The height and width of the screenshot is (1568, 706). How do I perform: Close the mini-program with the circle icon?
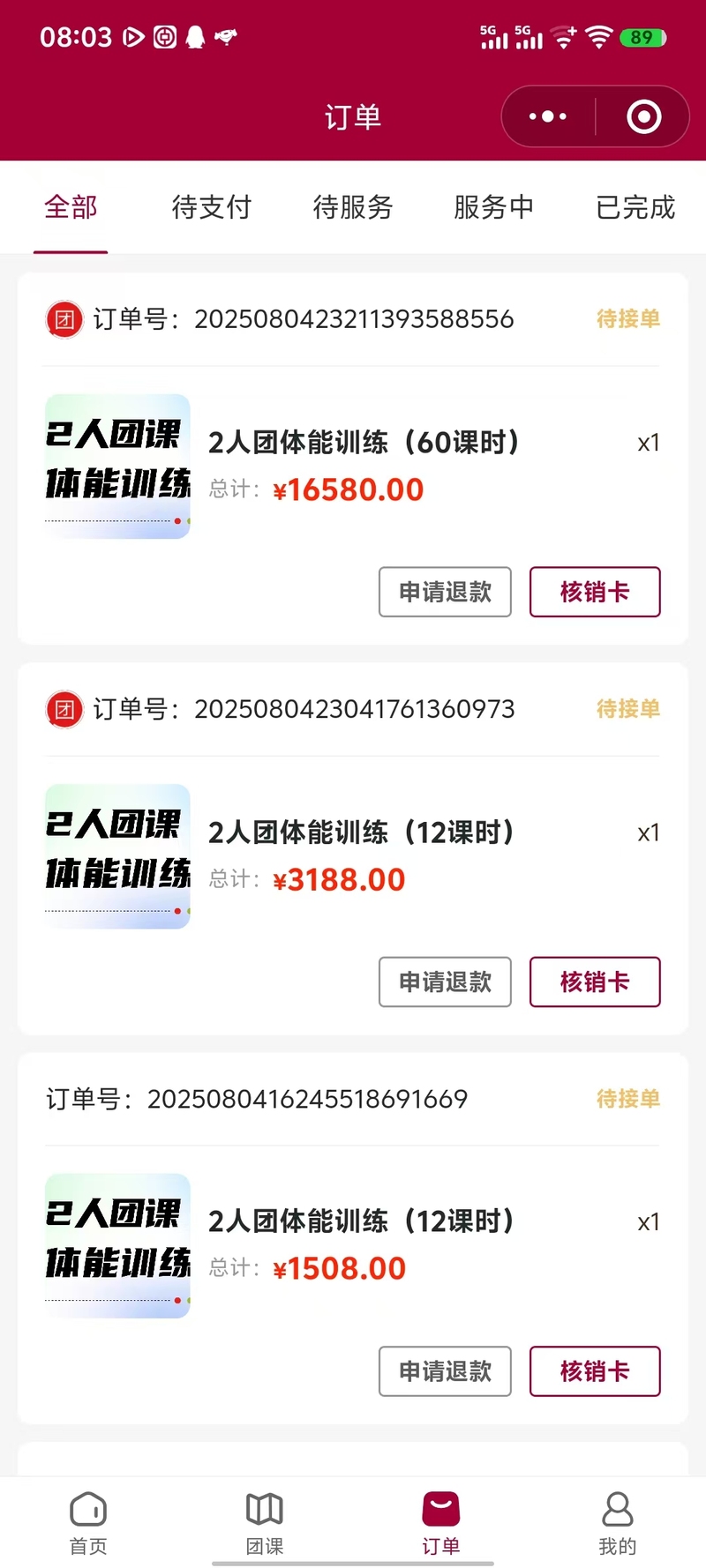tap(643, 116)
